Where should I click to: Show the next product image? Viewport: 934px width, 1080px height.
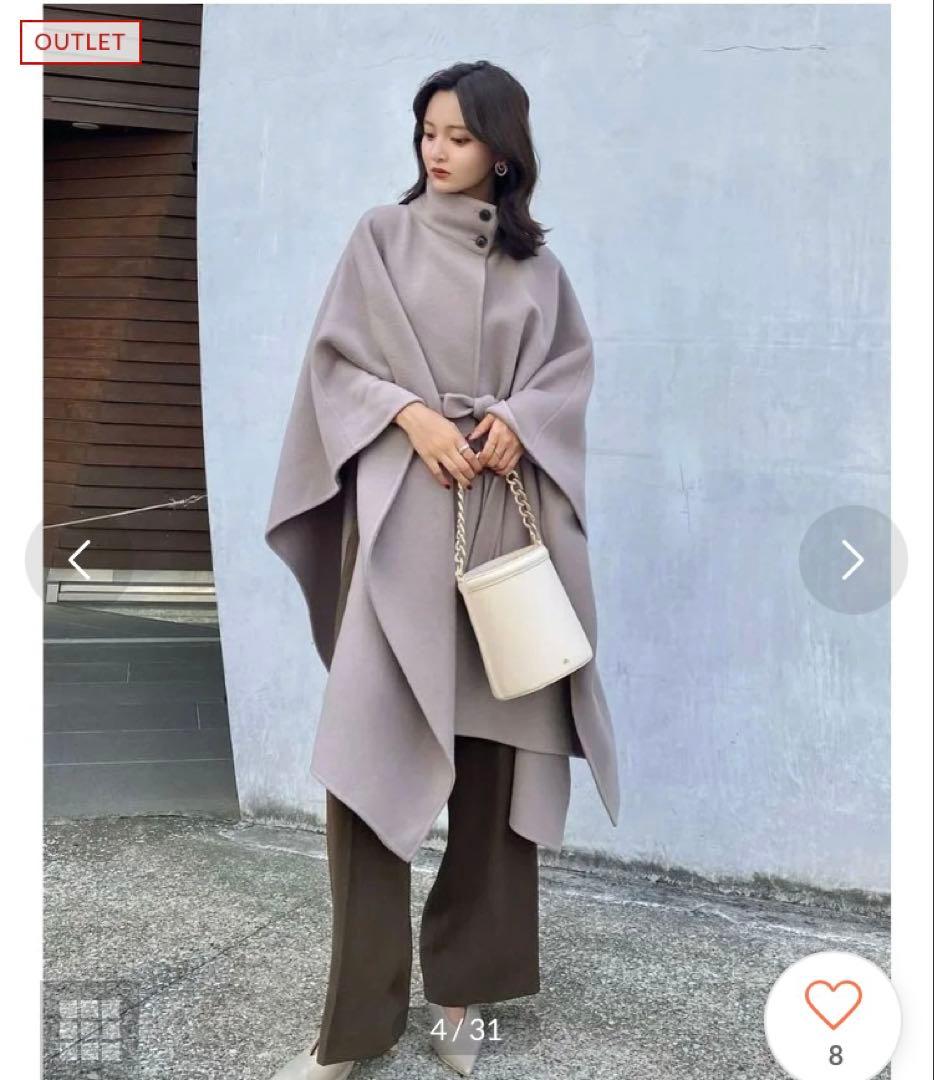[852, 560]
